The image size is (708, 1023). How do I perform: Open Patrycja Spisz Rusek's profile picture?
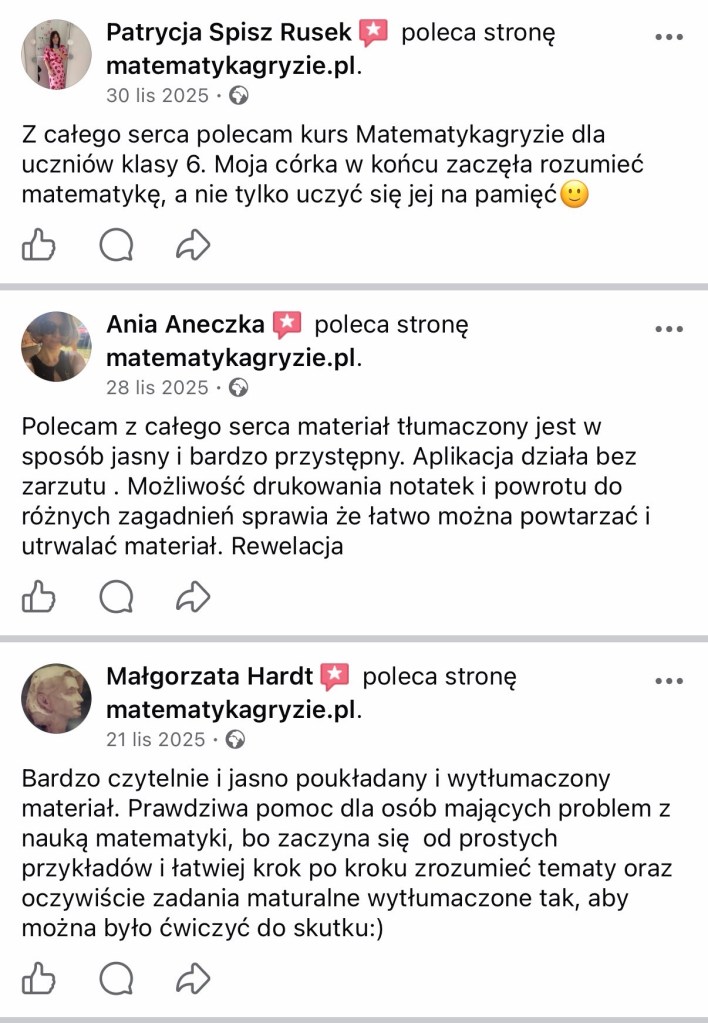pyautogui.click(x=56, y=54)
